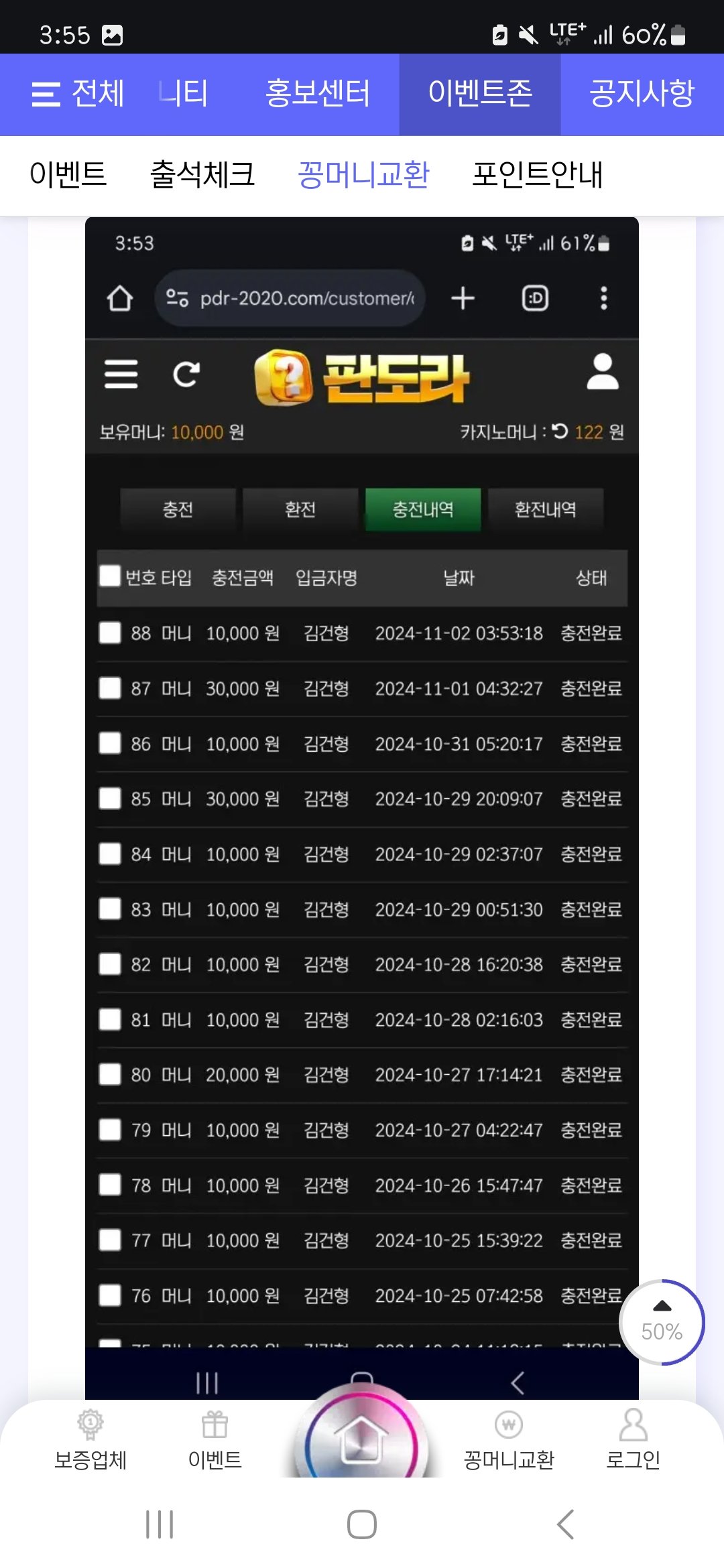Open the 공지사항 notices section
Screen dimensions: 724x1568
[642, 94]
